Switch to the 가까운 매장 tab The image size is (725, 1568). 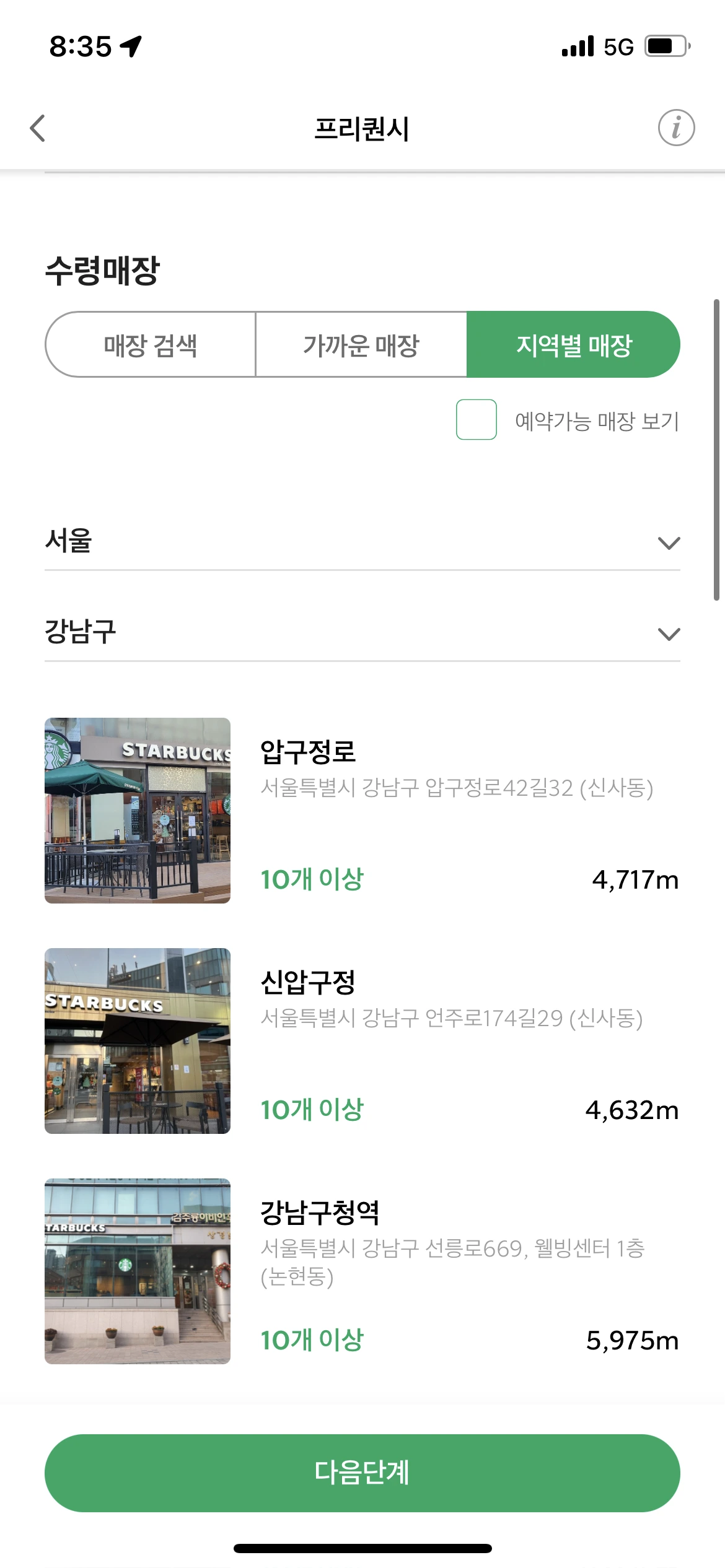(x=361, y=345)
